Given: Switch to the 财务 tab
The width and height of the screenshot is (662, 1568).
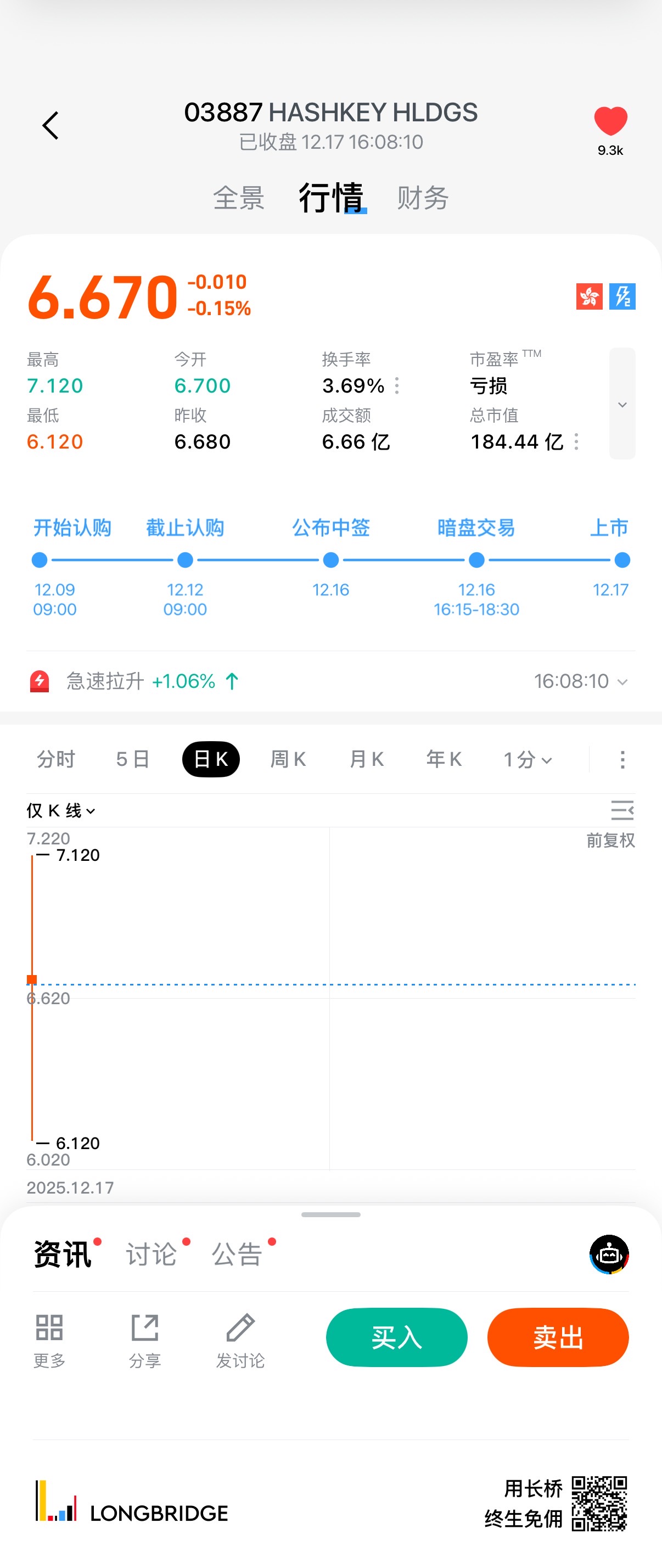Looking at the screenshot, I should coord(423,198).
